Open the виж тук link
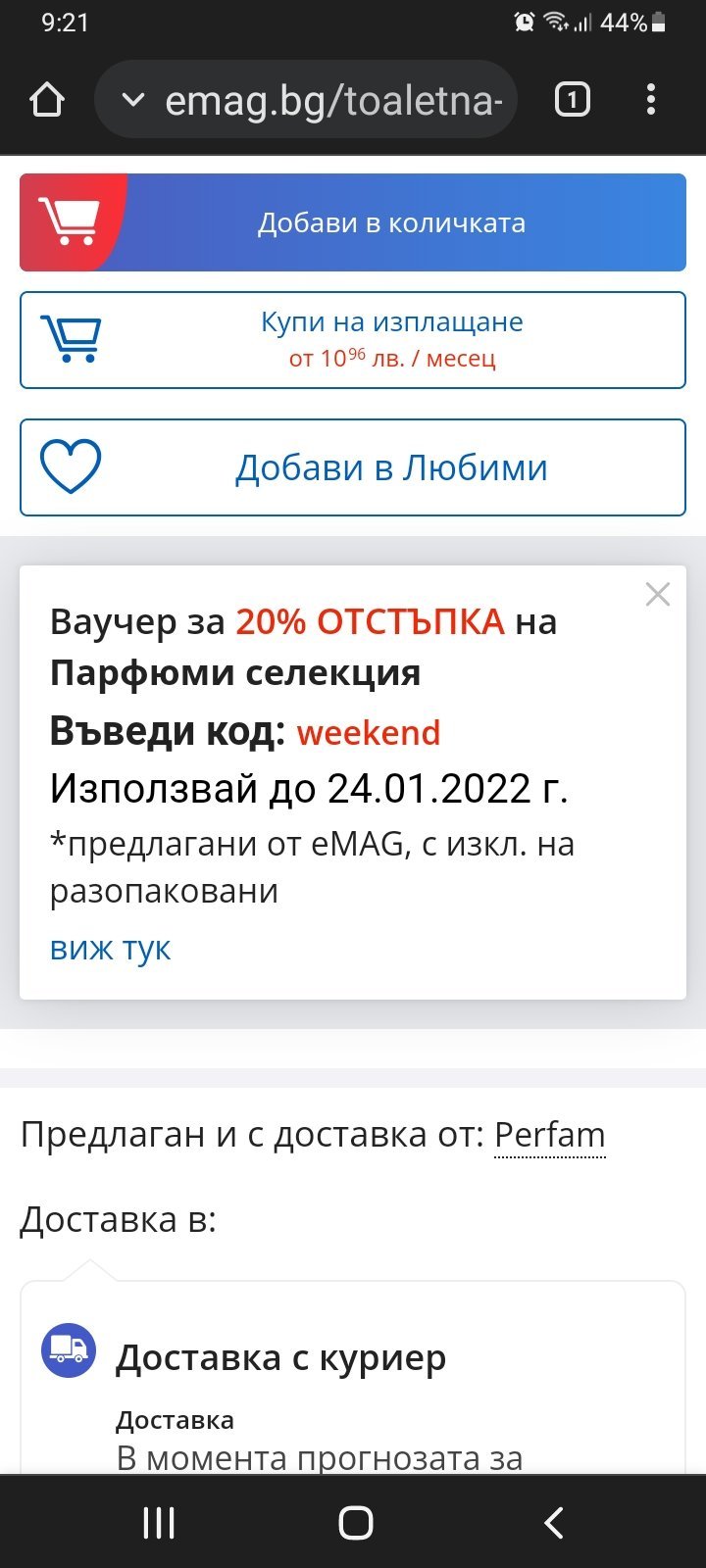The image size is (706, 1568). pos(111,948)
